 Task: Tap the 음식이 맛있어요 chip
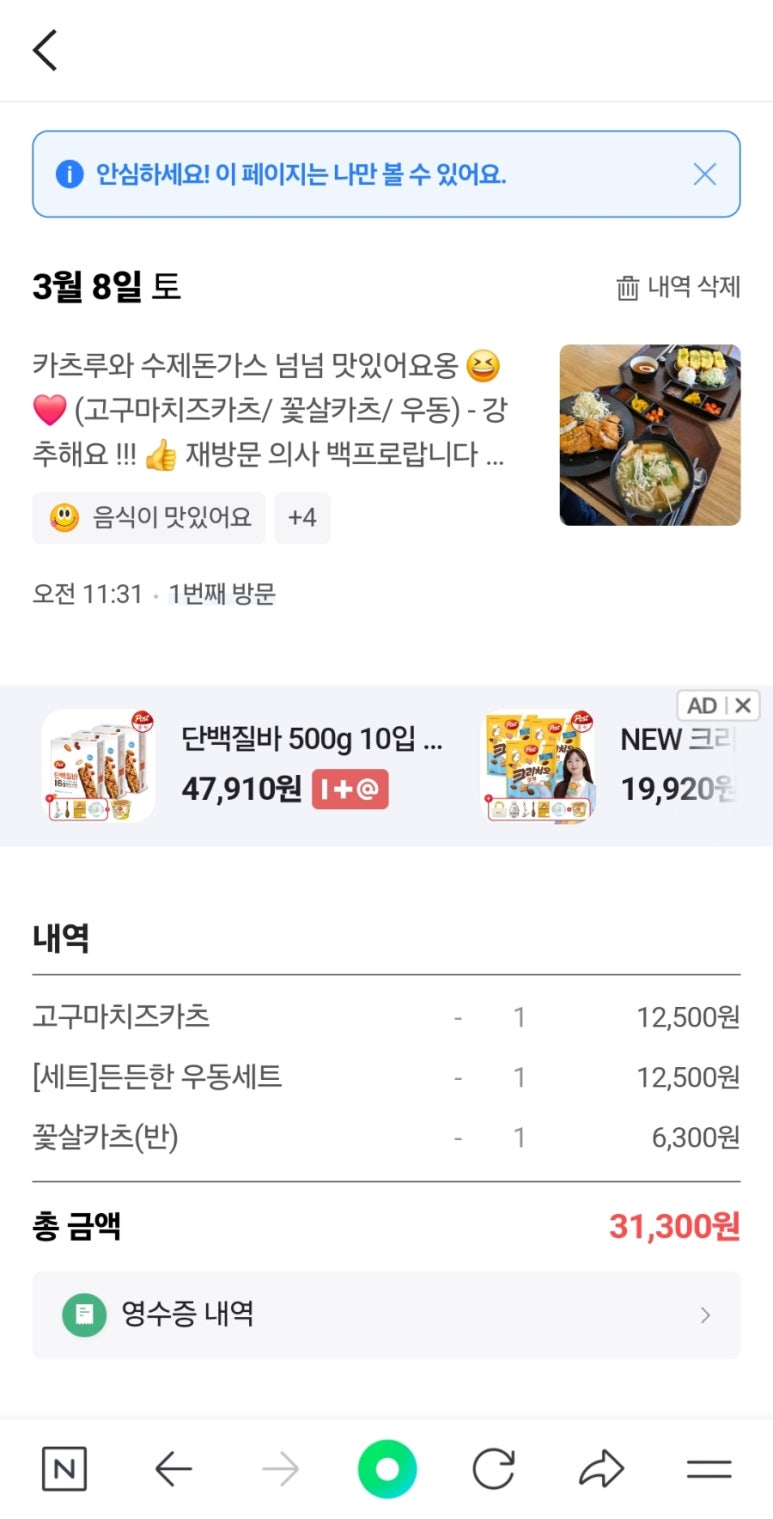pos(149,518)
